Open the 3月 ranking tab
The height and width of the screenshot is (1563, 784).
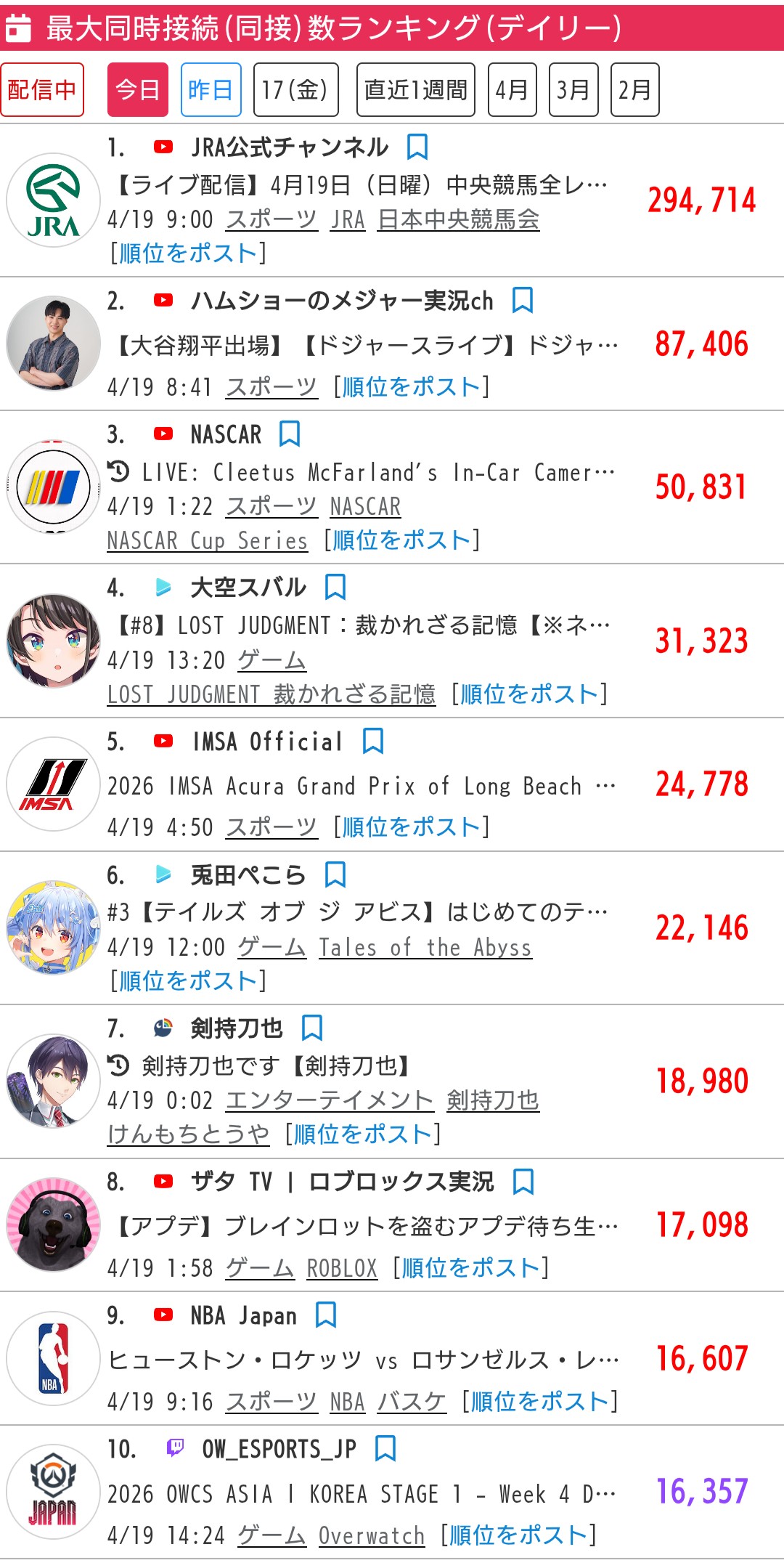coord(573,90)
